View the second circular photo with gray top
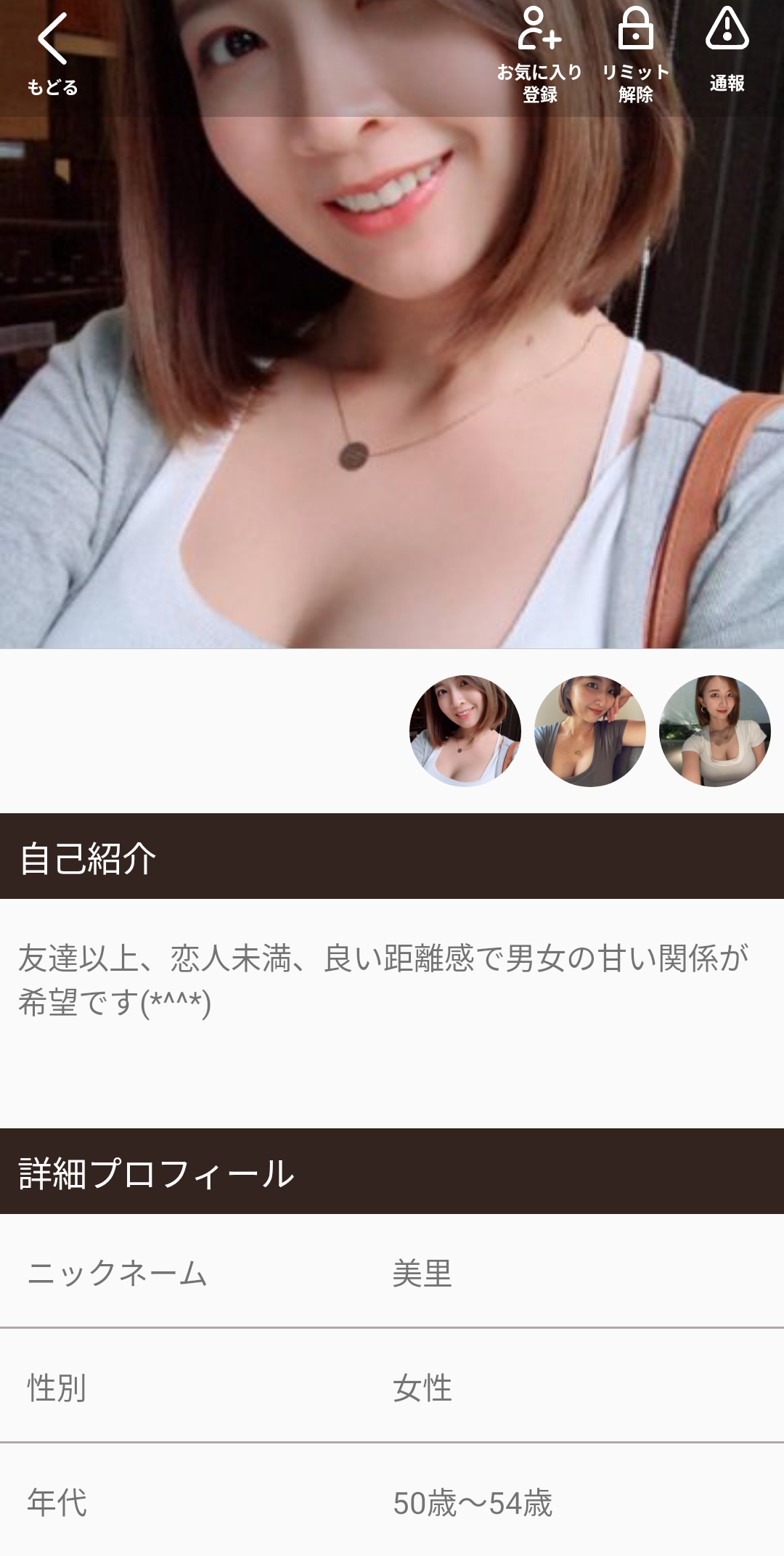This screenshot has height=1556, width=784. 590,730
